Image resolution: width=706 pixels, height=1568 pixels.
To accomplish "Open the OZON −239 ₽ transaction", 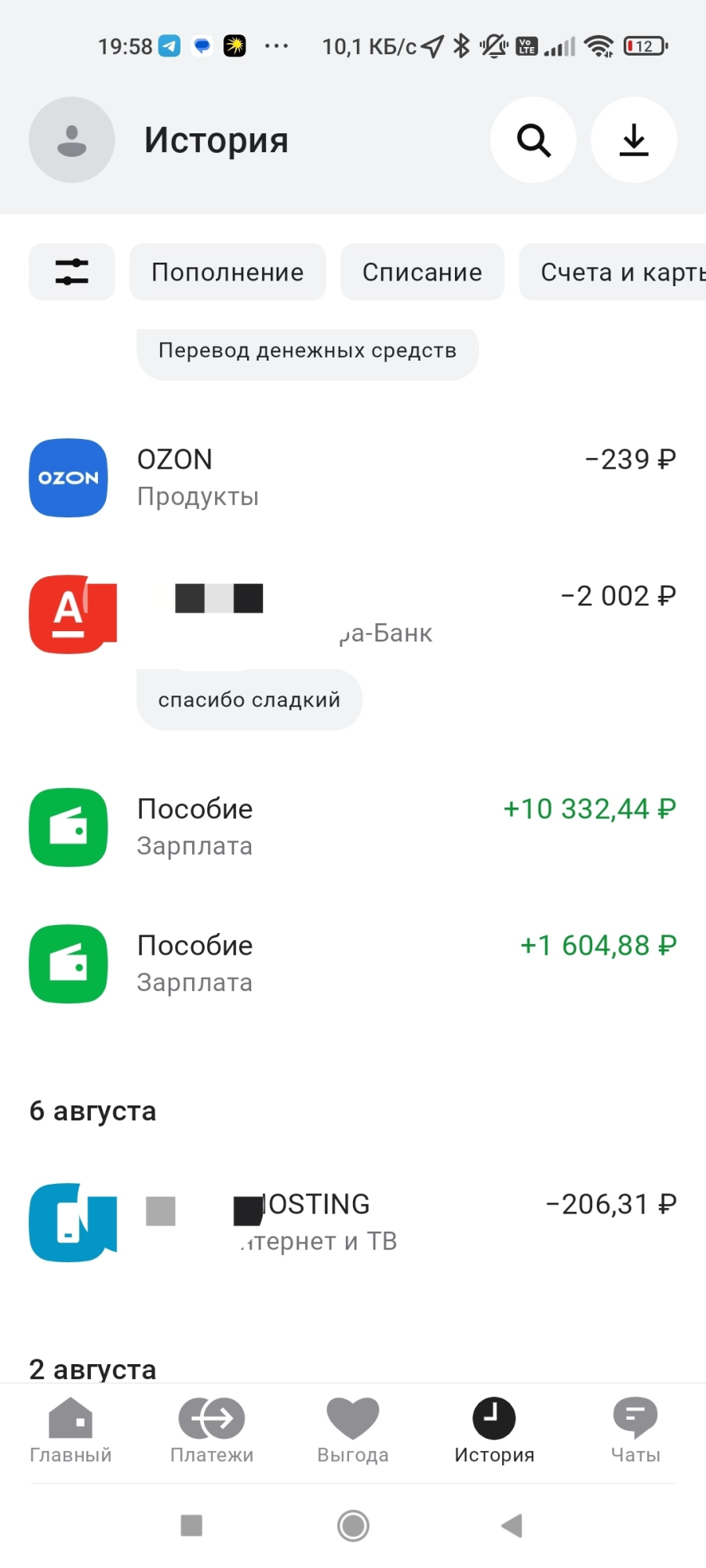I will click(x=353, y=477).
